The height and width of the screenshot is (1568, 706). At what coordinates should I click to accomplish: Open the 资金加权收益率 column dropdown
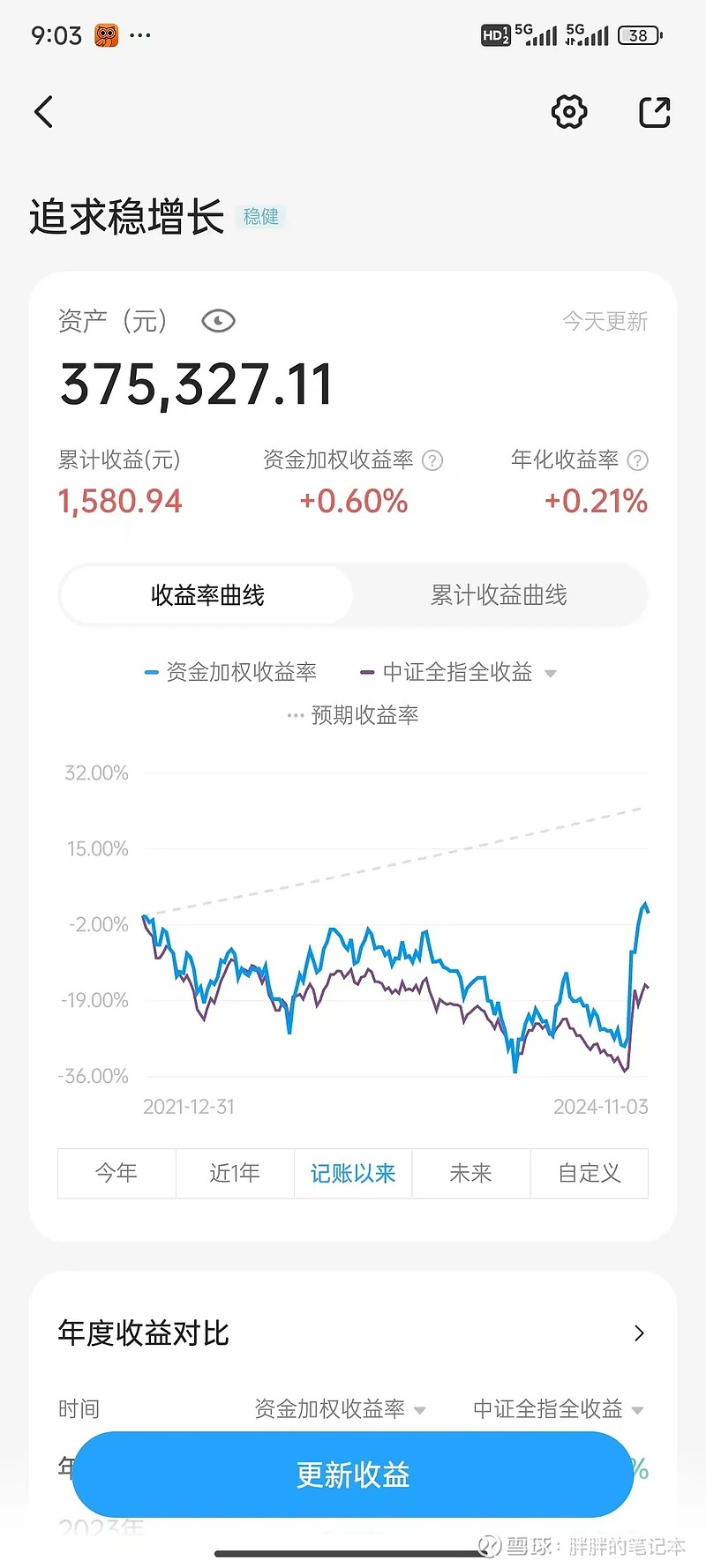pyautogui.click(x=420, y=1409)
